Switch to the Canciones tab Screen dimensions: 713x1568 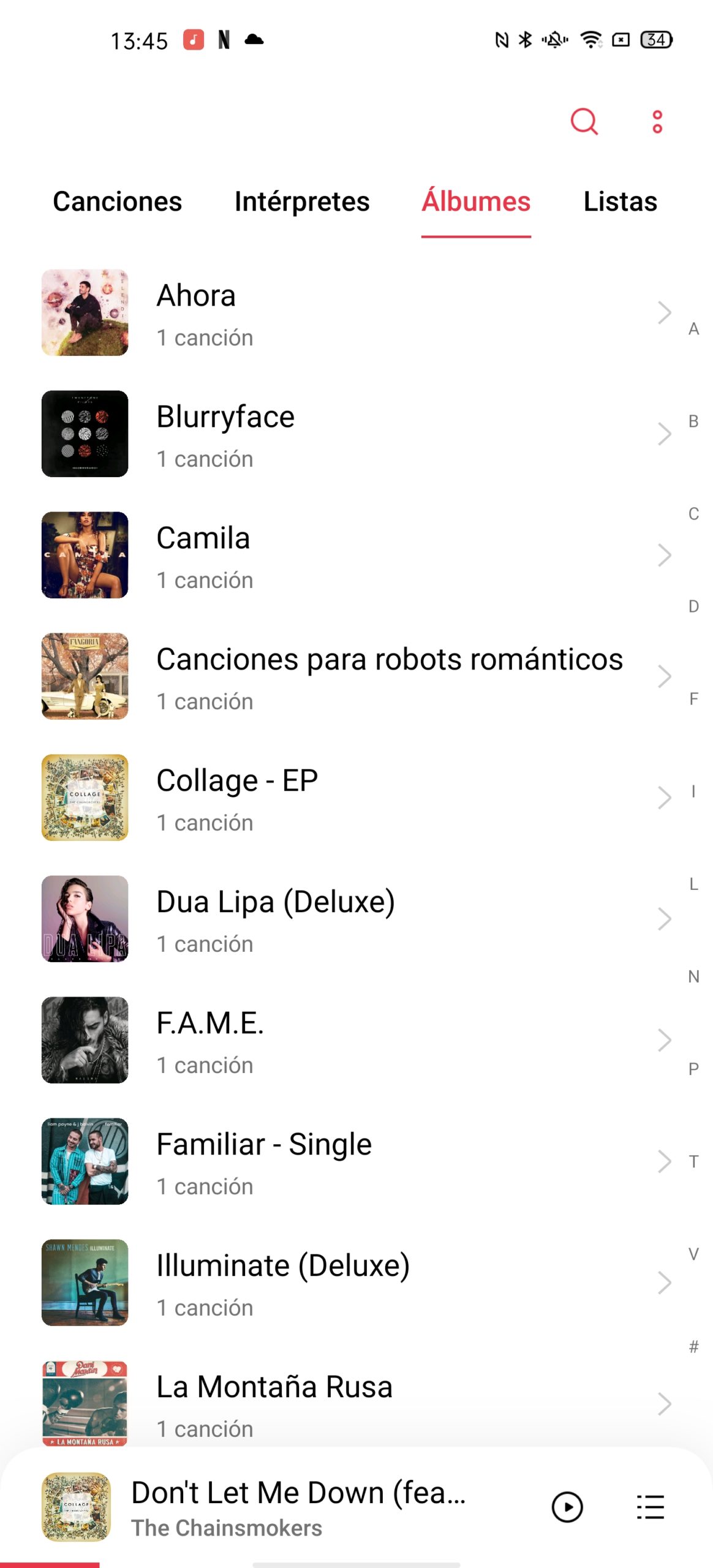118,202
